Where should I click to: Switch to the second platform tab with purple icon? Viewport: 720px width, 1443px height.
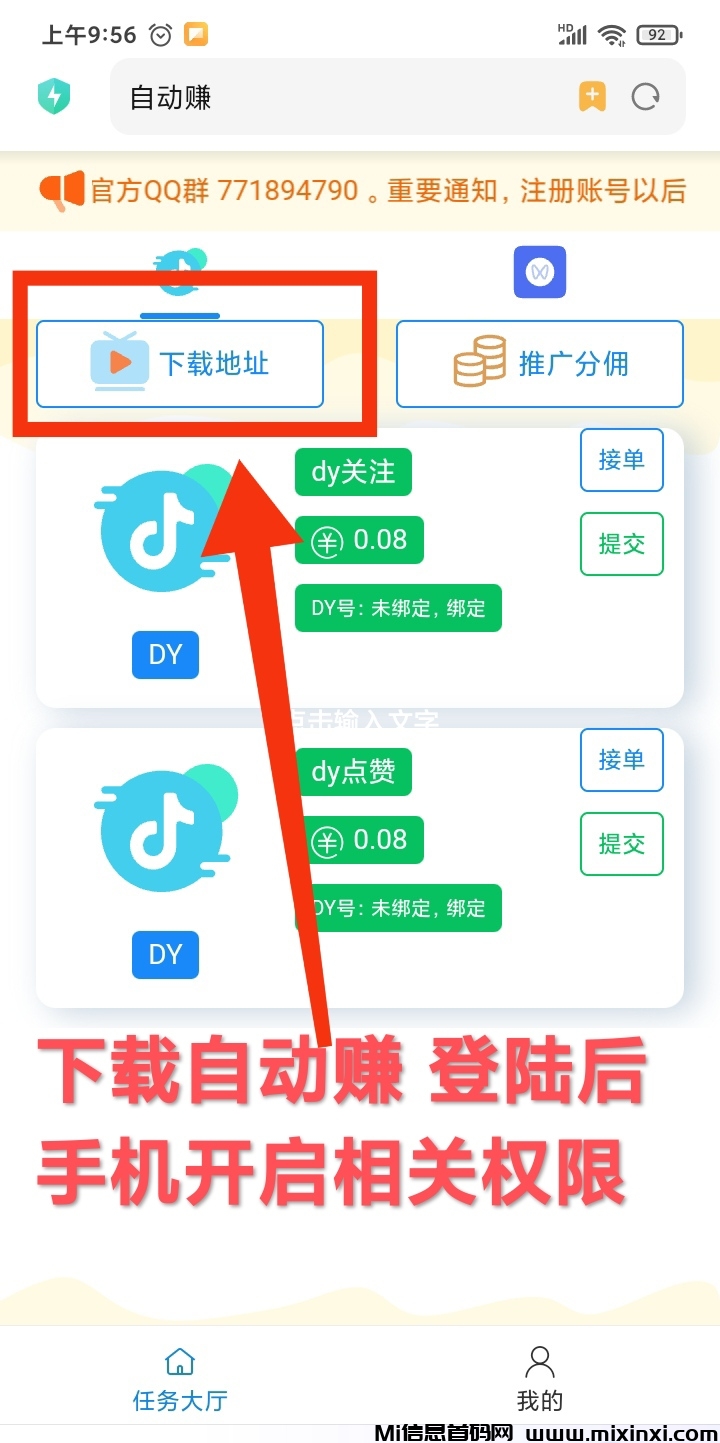[x=540, y=272]
